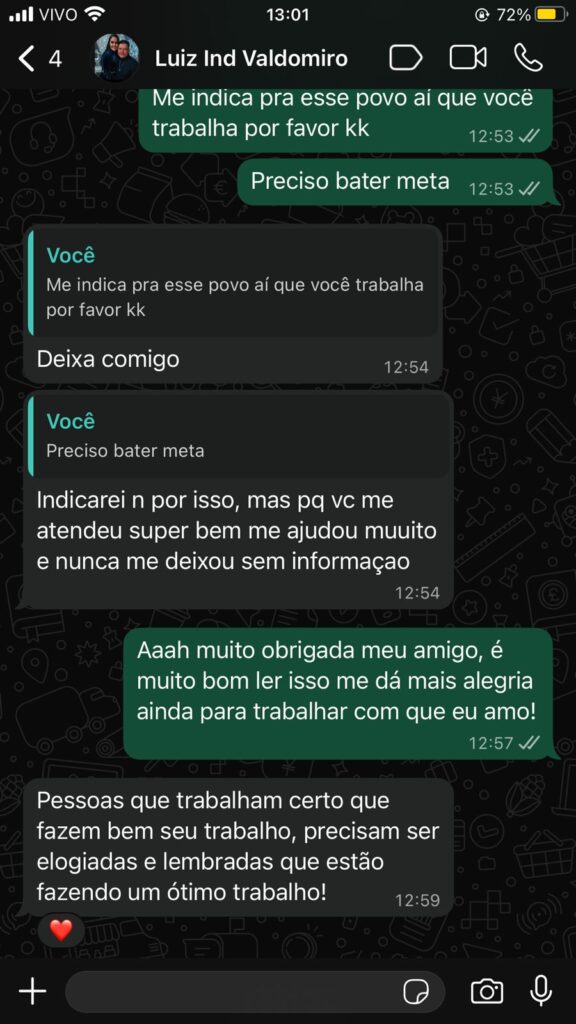Open contact info for Luiz Ind Valdomiro
The height and width of the screenshot is (1024, 576).
(x=251, y=59)
